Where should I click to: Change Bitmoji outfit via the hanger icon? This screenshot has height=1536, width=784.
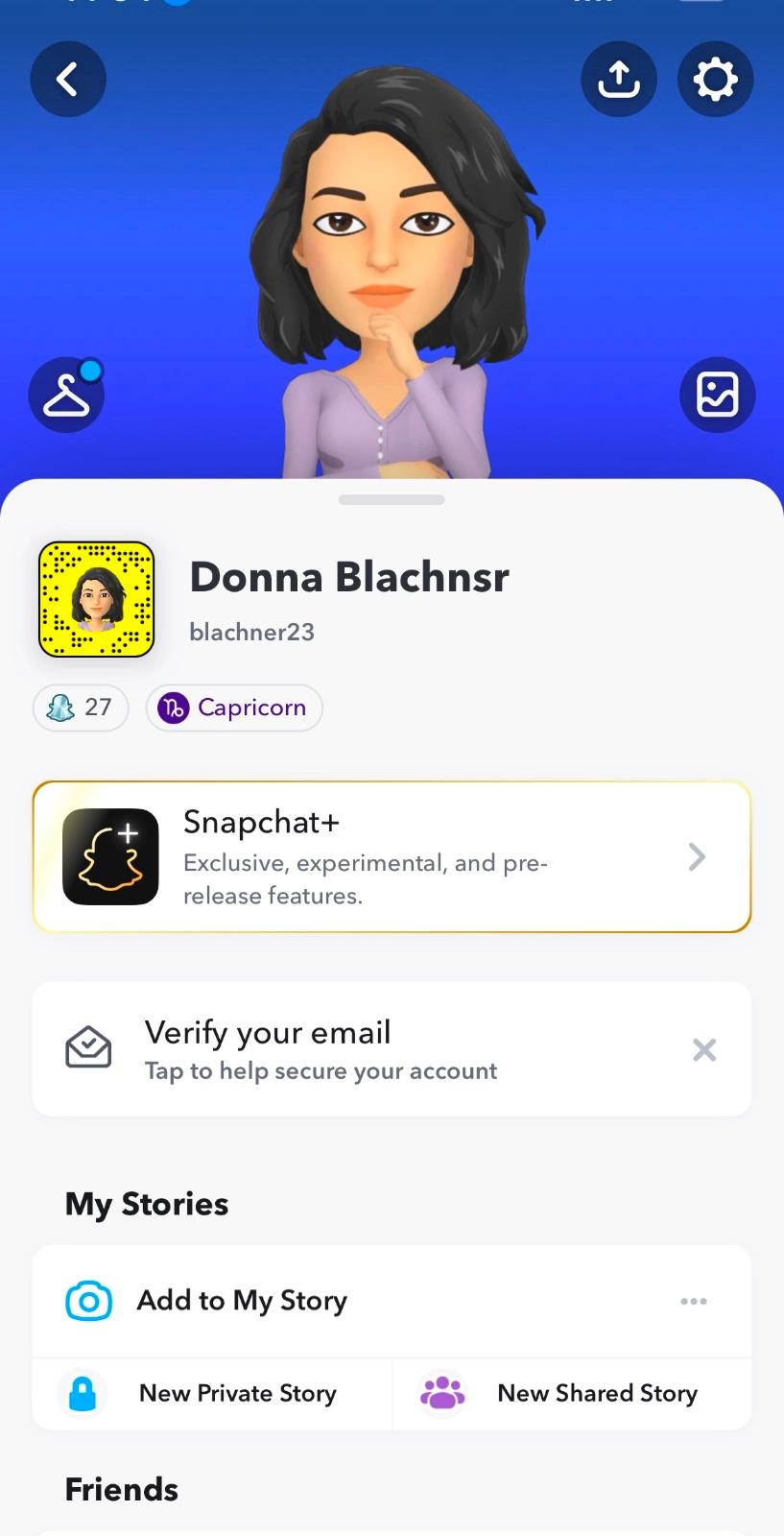(66, 395)
